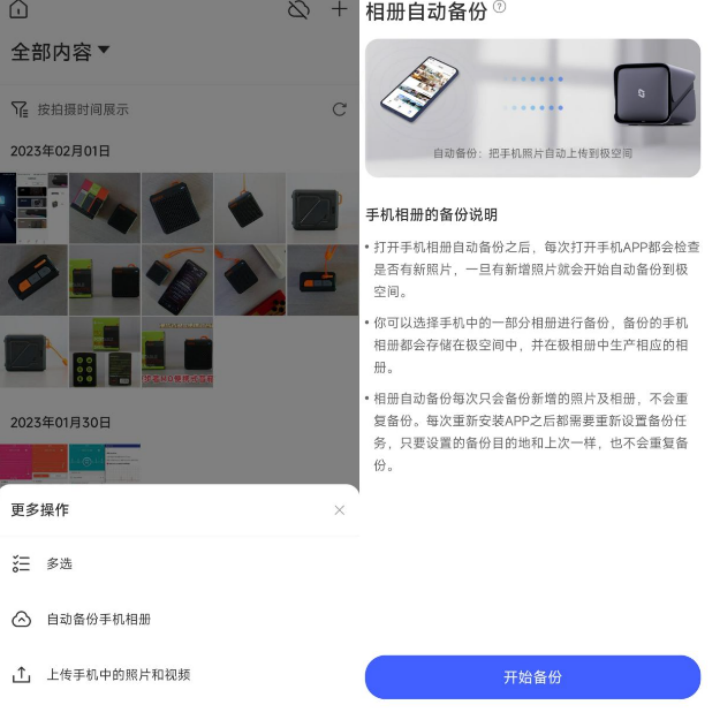This screenshot has height=720, width=720.
Task: Choose 上传手机中的照片和视频
Action: 118,675
